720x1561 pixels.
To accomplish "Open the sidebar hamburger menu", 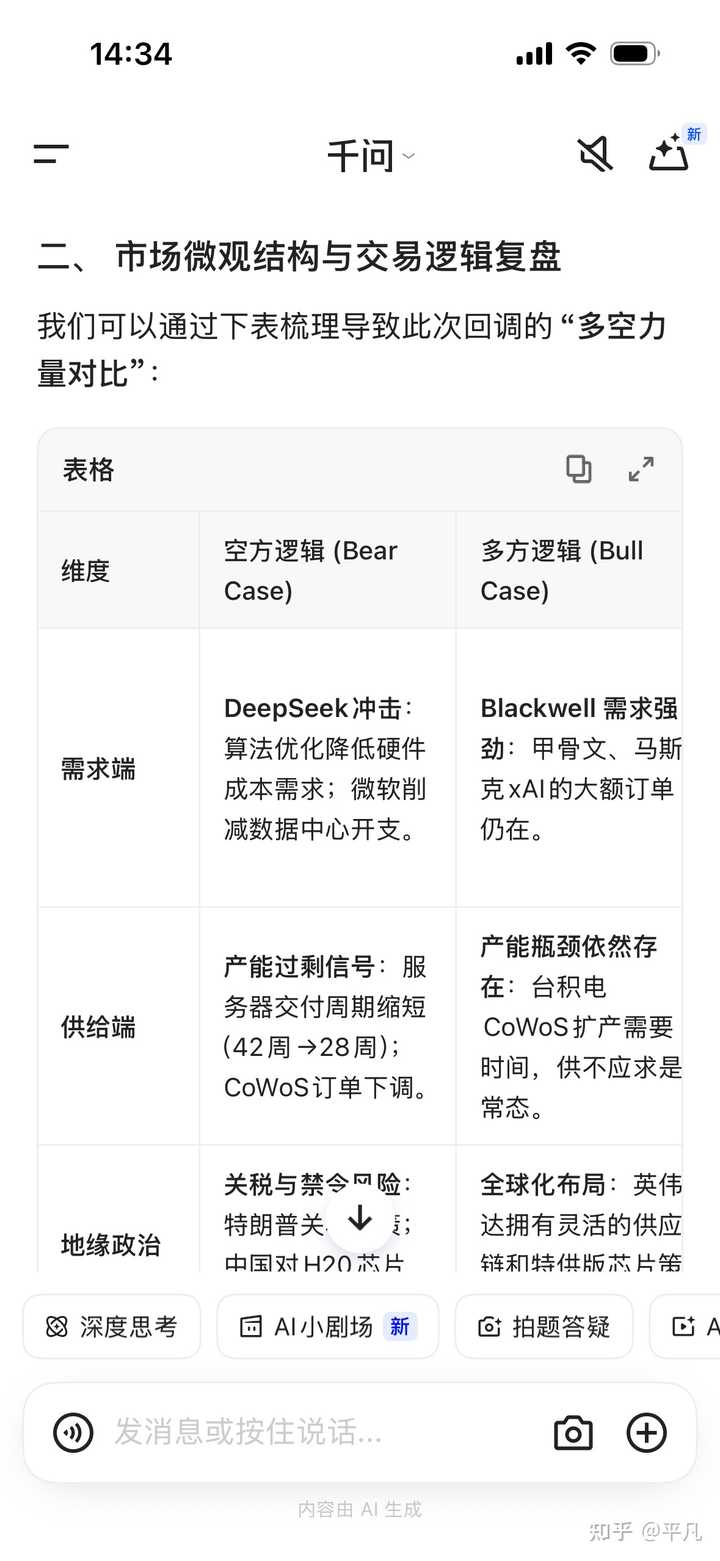I will (x=51, y=154).
